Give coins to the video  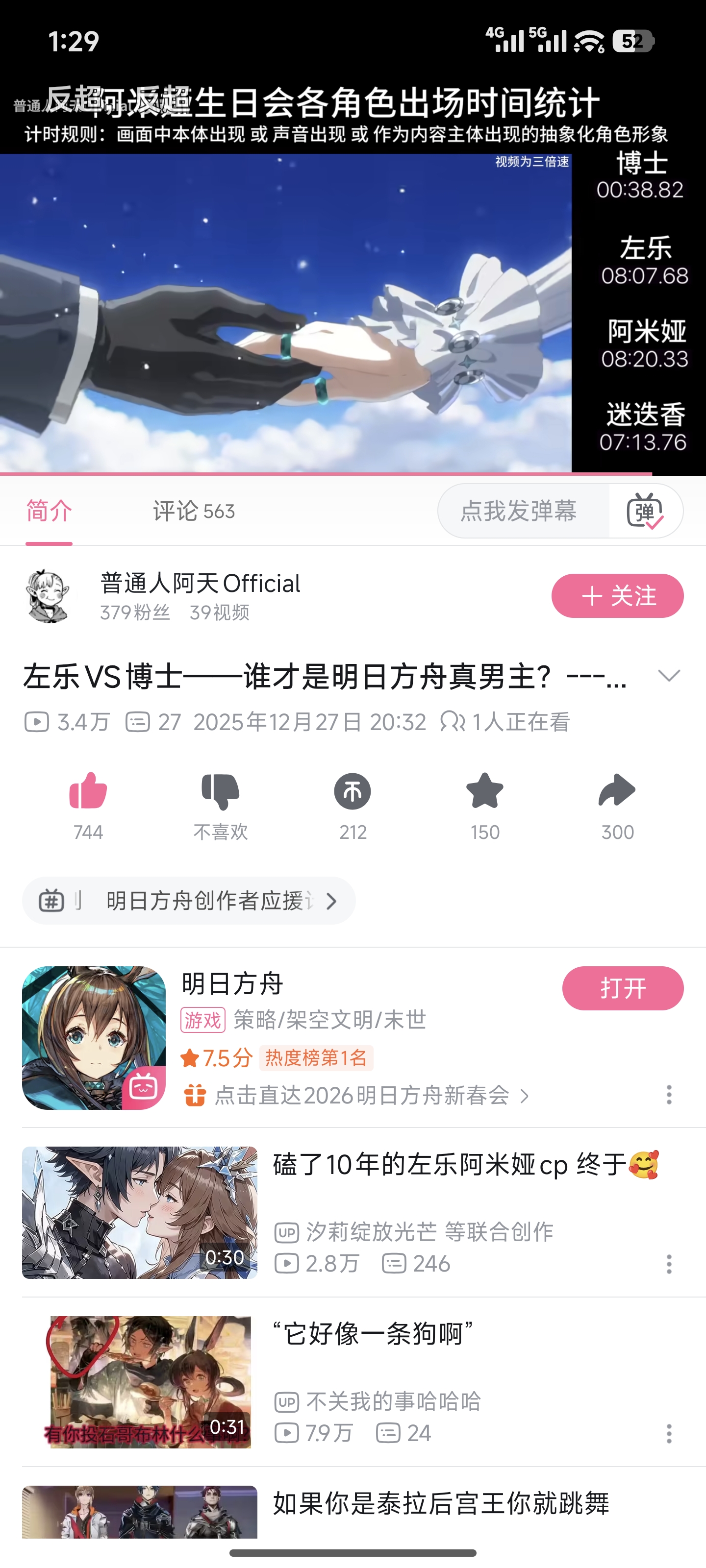tap(353, 791)
